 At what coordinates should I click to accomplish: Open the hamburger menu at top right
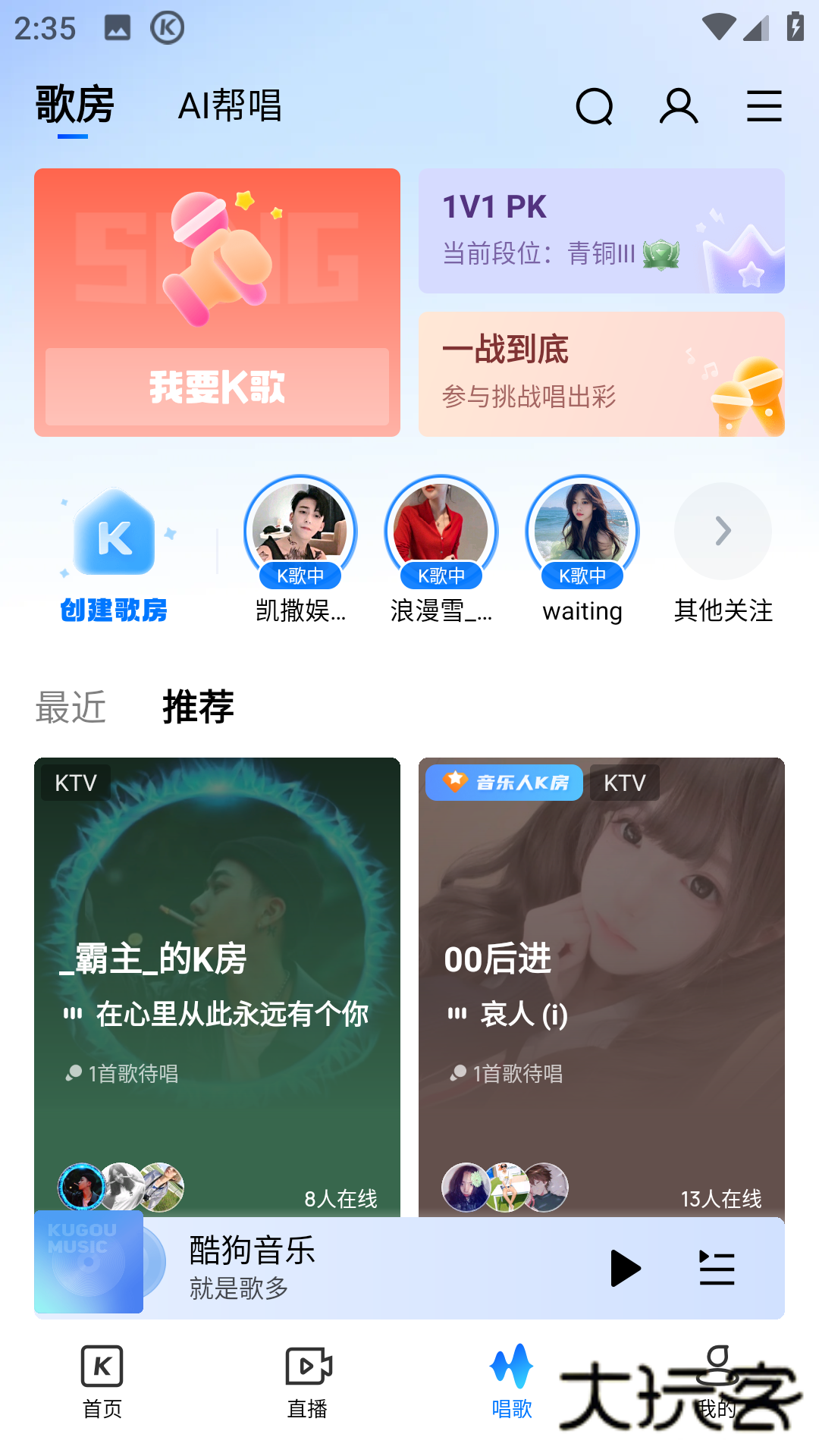click(764, 106)
